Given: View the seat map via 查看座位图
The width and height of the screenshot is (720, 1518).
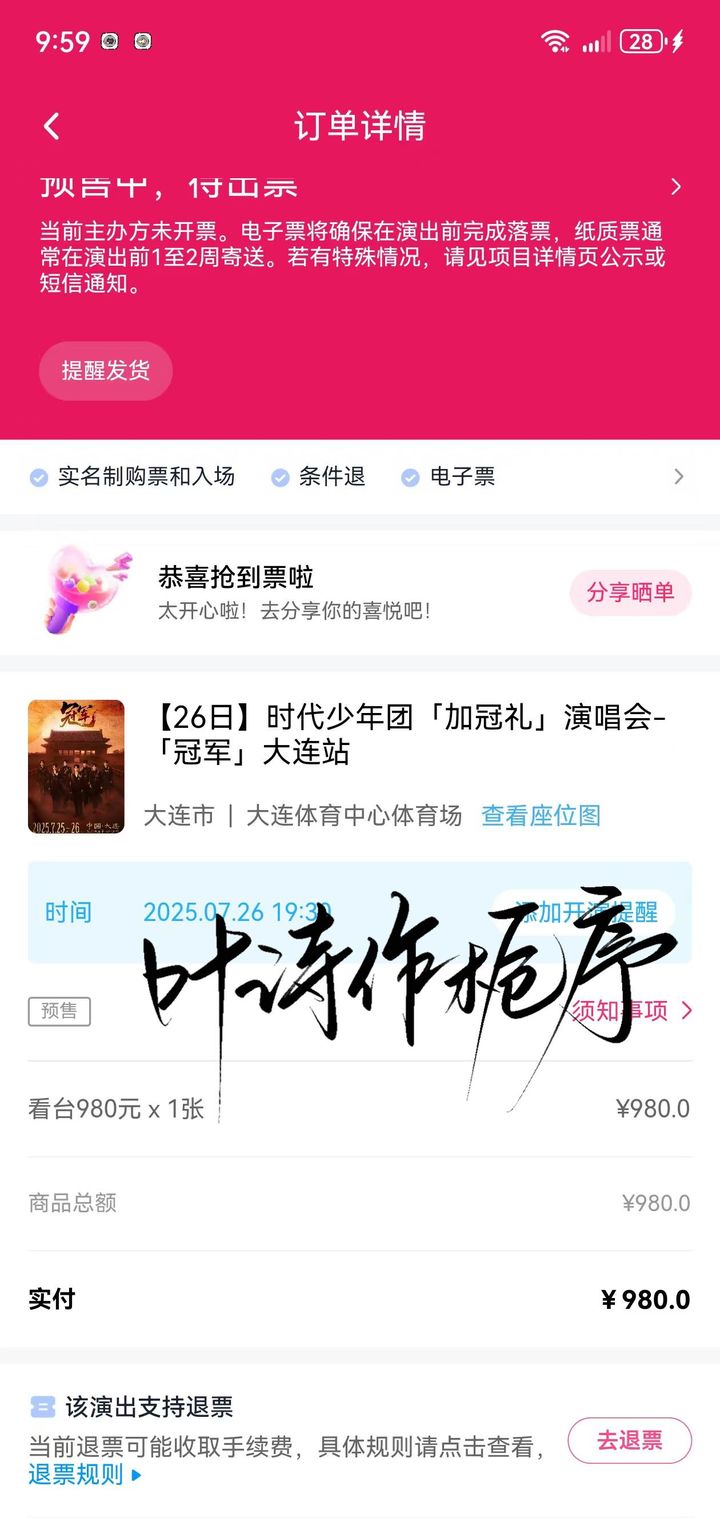Looking at the screenshot, I should (541, 816).
